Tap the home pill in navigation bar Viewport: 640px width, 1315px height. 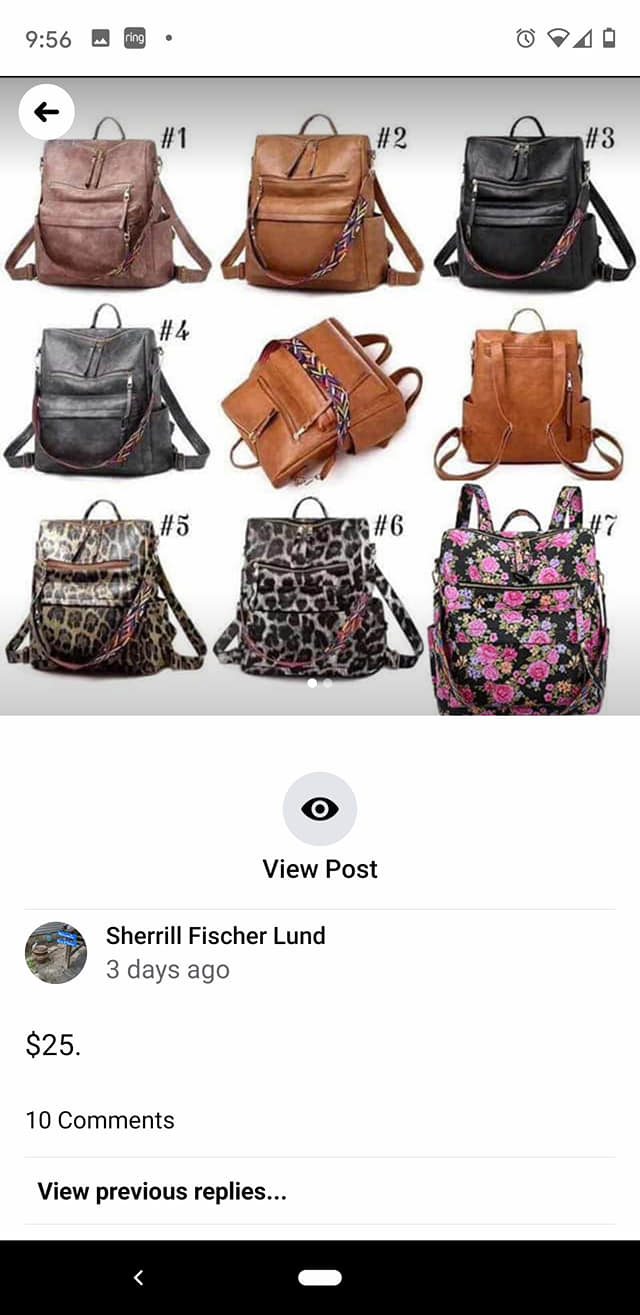320,1277
